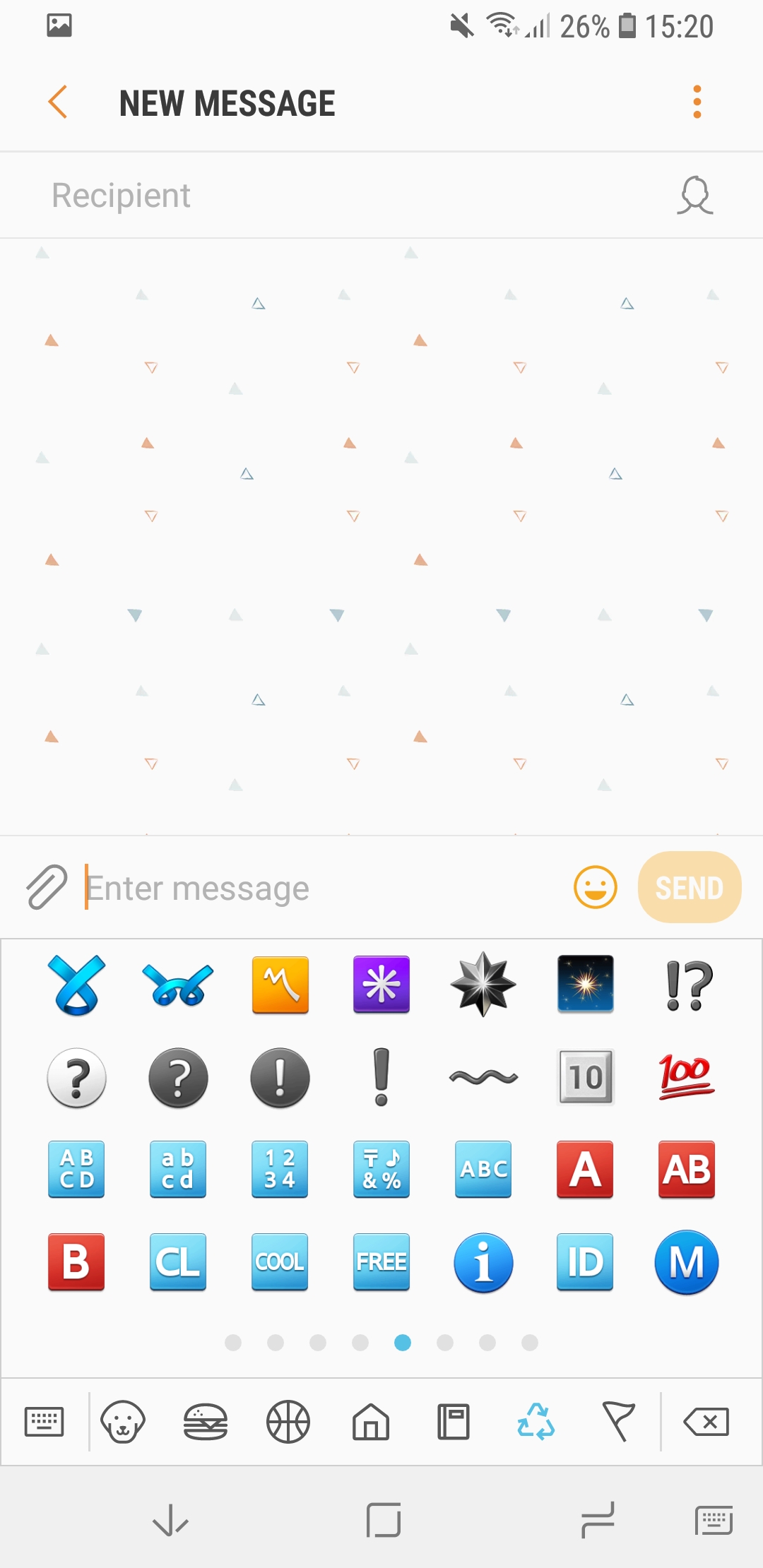Attach a file with the paperclip

pyautogui.click(x=47, y=887)
